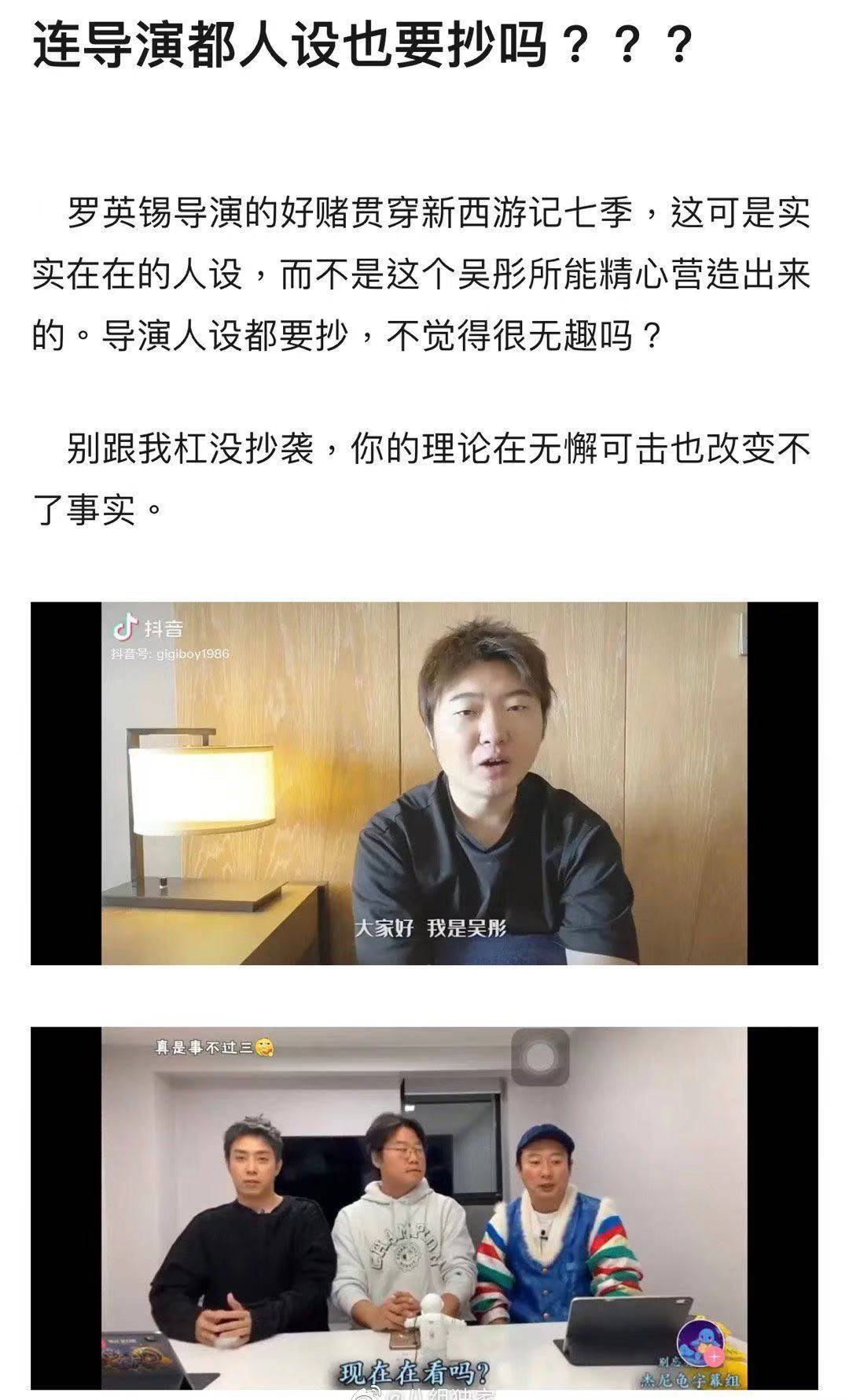Viewport: 849px width, 1400px height.
Task: Open the image captioned 大家好 我是吴彤
Action: 424,783
